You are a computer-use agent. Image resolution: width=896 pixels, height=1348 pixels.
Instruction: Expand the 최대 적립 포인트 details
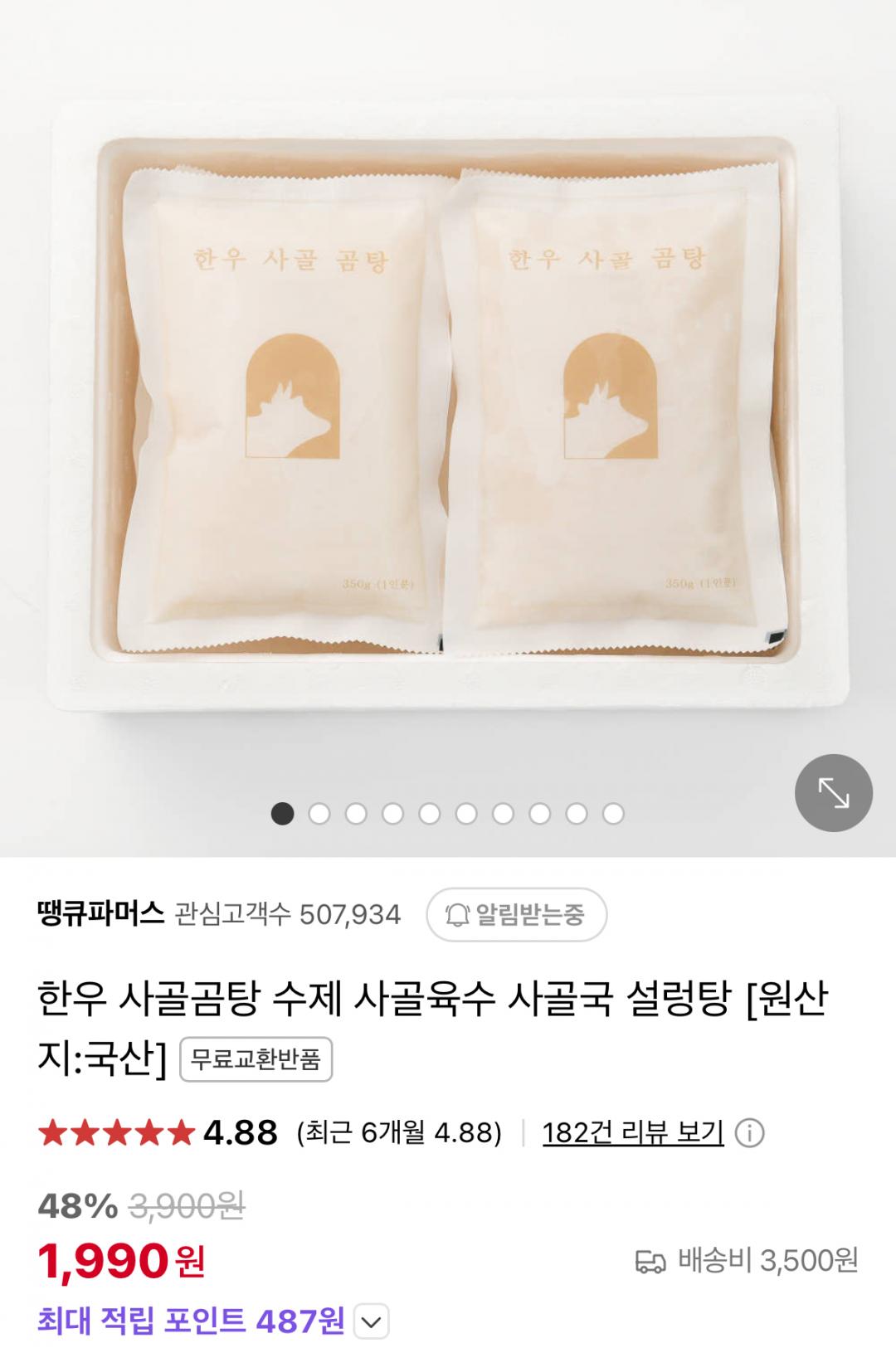point(371,1321)
